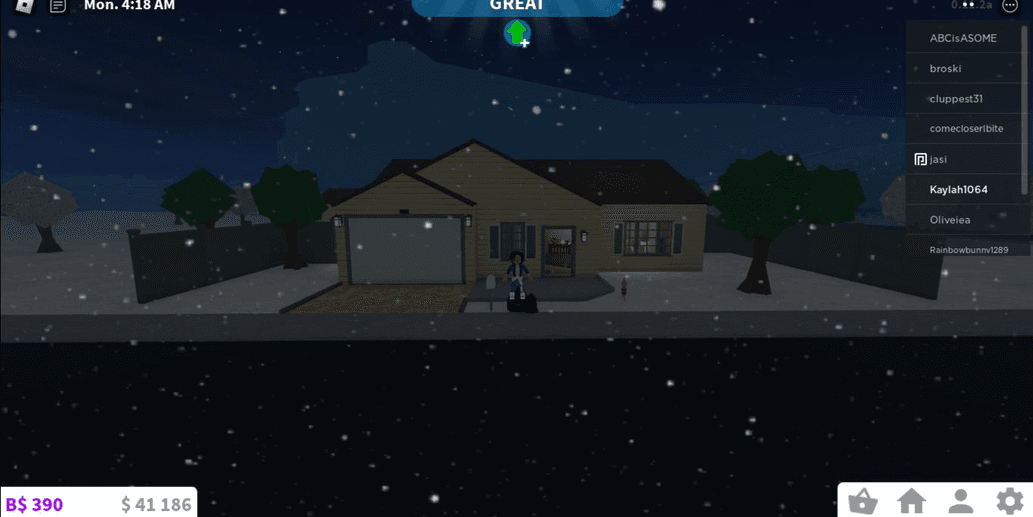
Task: Select player jasi in the list
Action: click(x=938, y=159)
